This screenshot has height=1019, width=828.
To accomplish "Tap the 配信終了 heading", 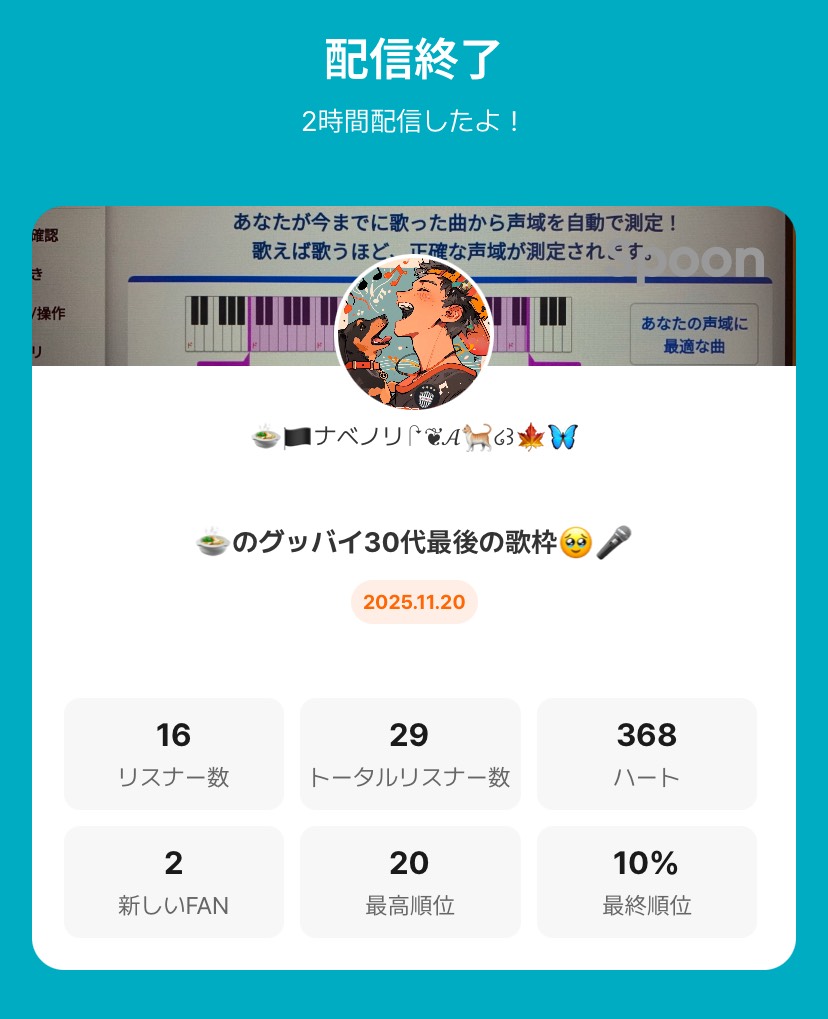I will click(x=414, y=60).
